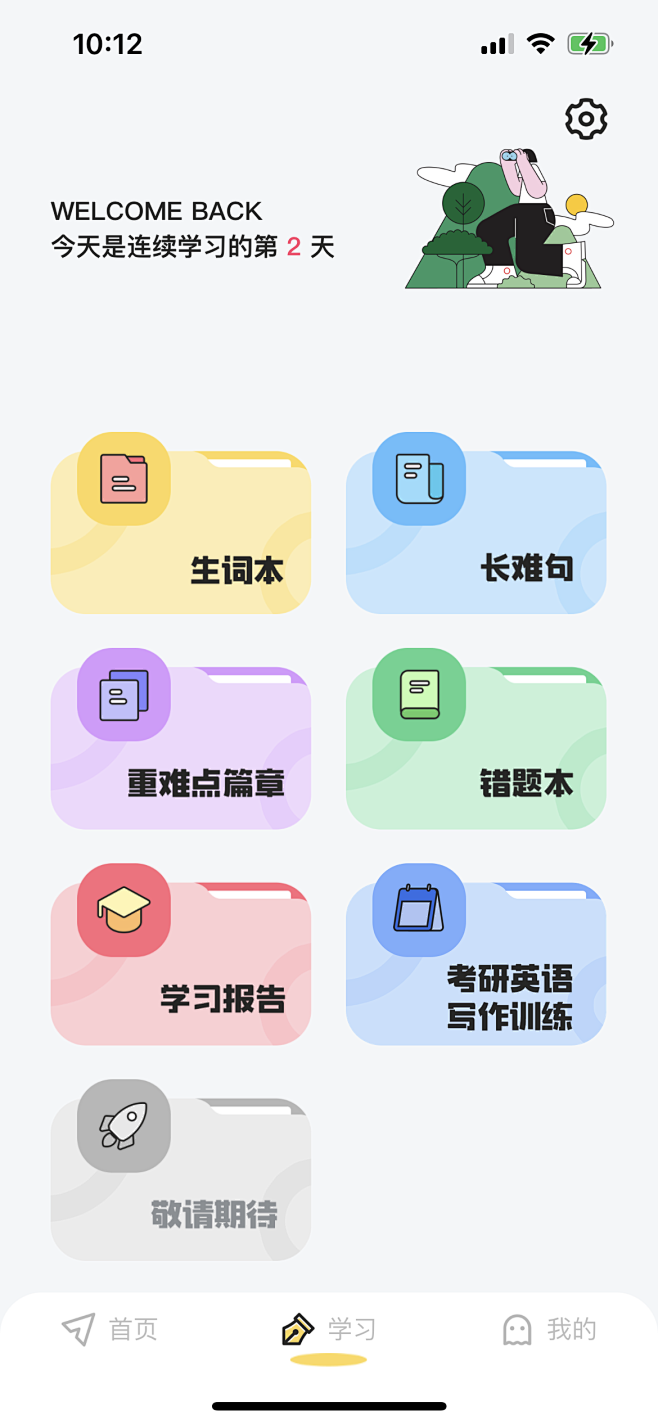Open the 生词本 folder
The image size is (658, 1424).
[181, 532]
